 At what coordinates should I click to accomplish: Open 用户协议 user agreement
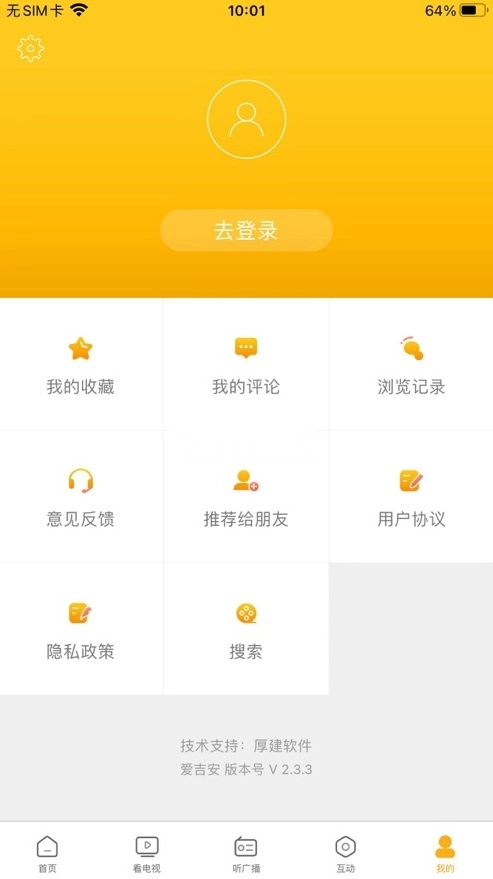(411, 497)
